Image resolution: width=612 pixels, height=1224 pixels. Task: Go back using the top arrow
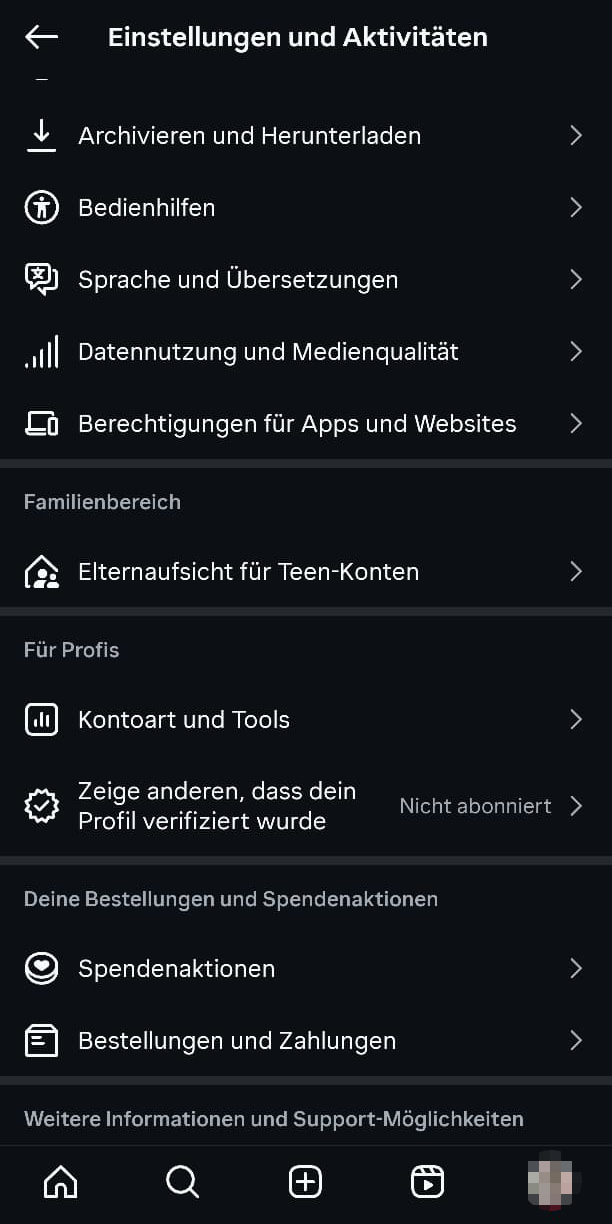[x=41, y=37]
